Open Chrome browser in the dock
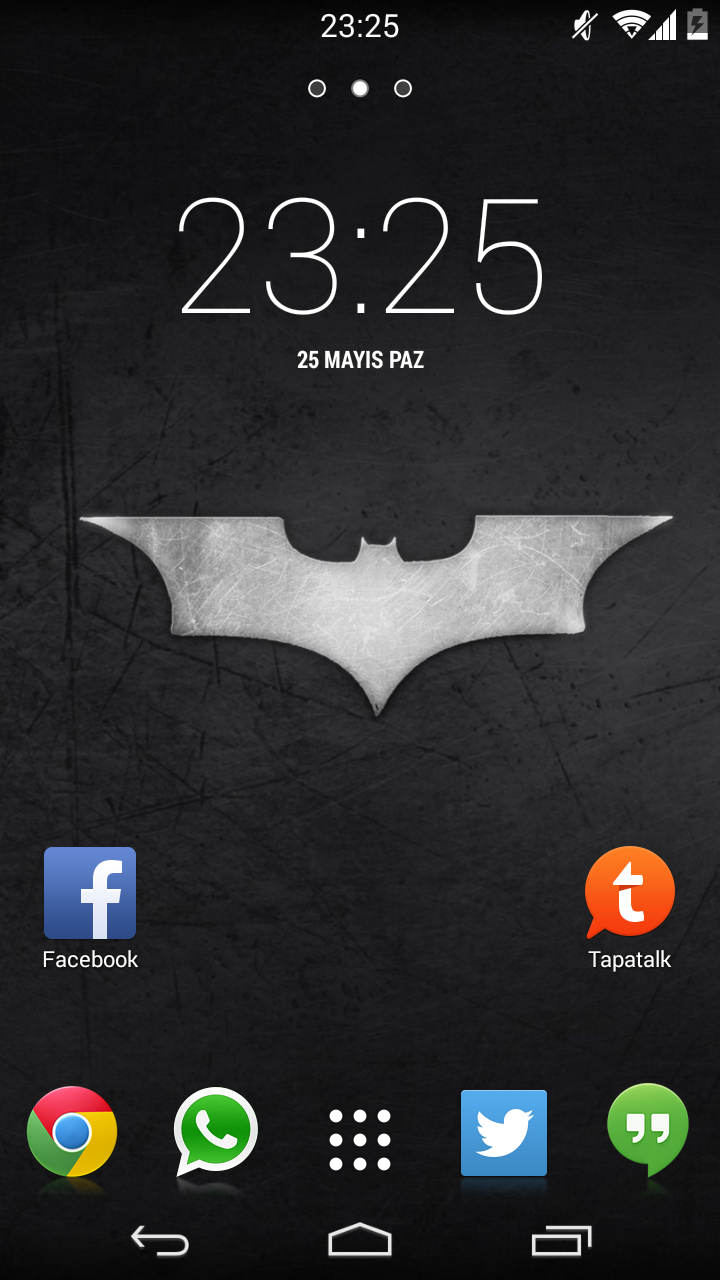Viewport: 720px width, 1280px height. [x=72, y=1132]
